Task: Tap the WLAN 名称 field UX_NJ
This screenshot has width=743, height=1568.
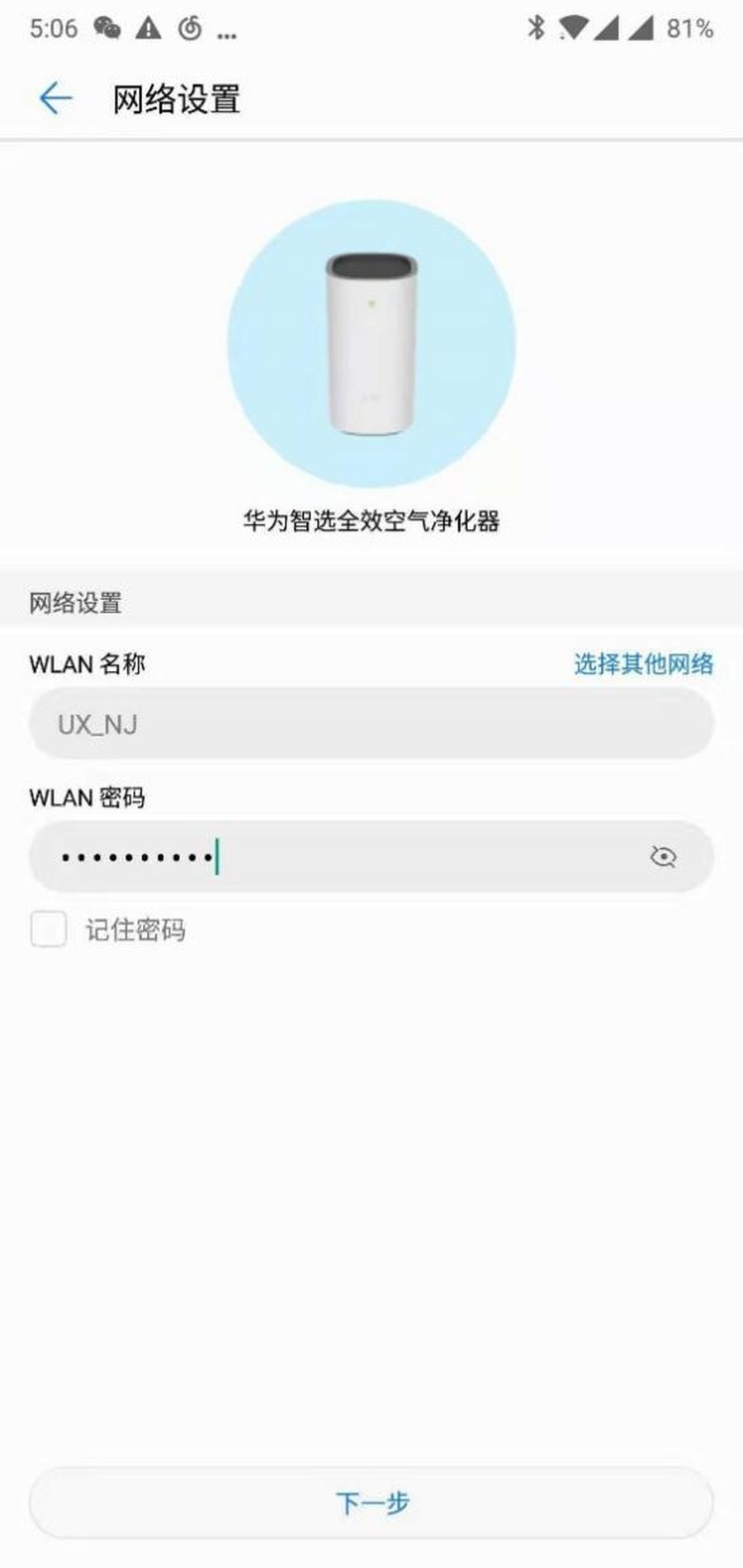Action: tap(371, 724)
